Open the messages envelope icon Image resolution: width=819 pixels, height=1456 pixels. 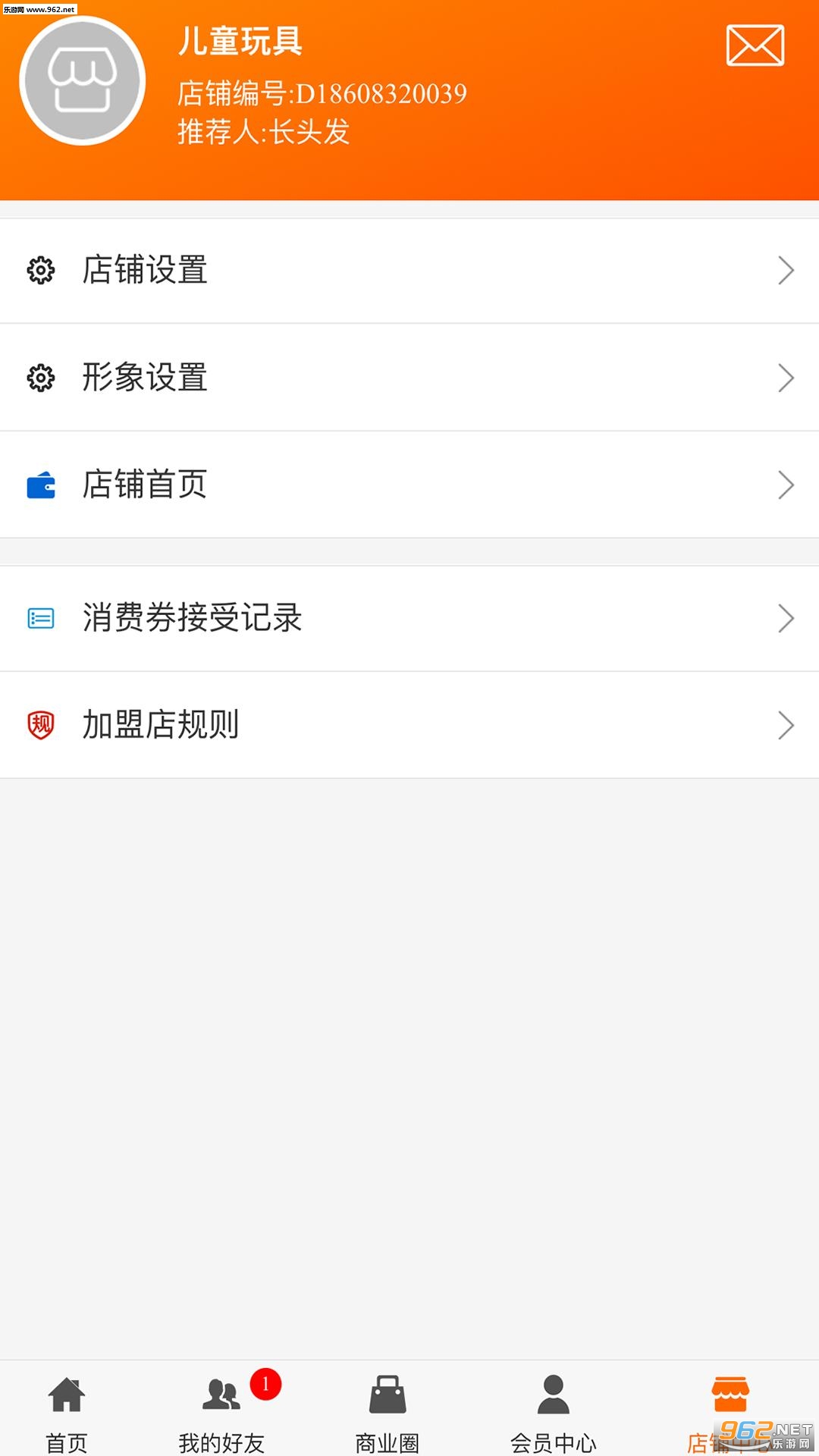point(755,45)
